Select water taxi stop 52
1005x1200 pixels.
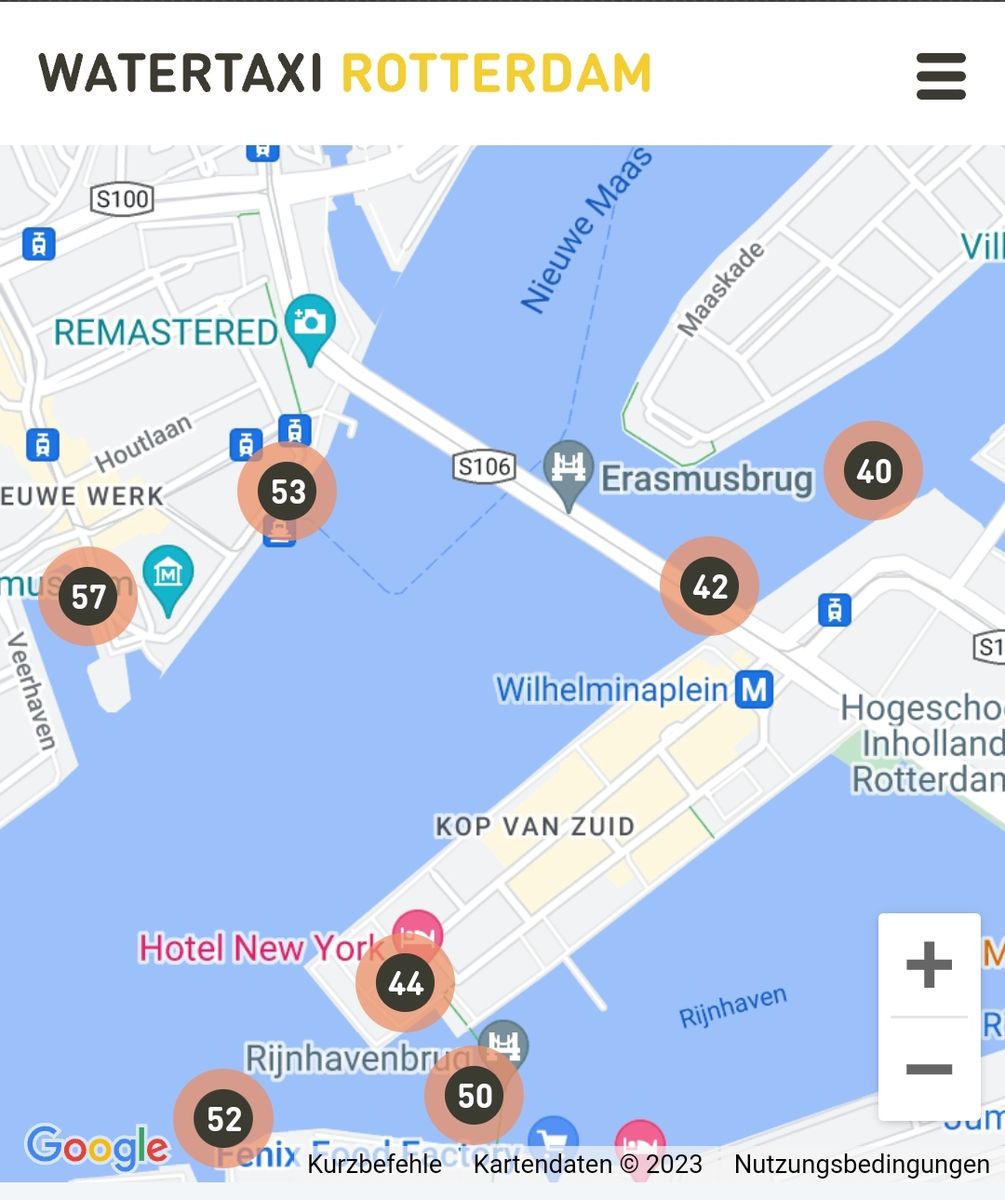click(223, 1118)
